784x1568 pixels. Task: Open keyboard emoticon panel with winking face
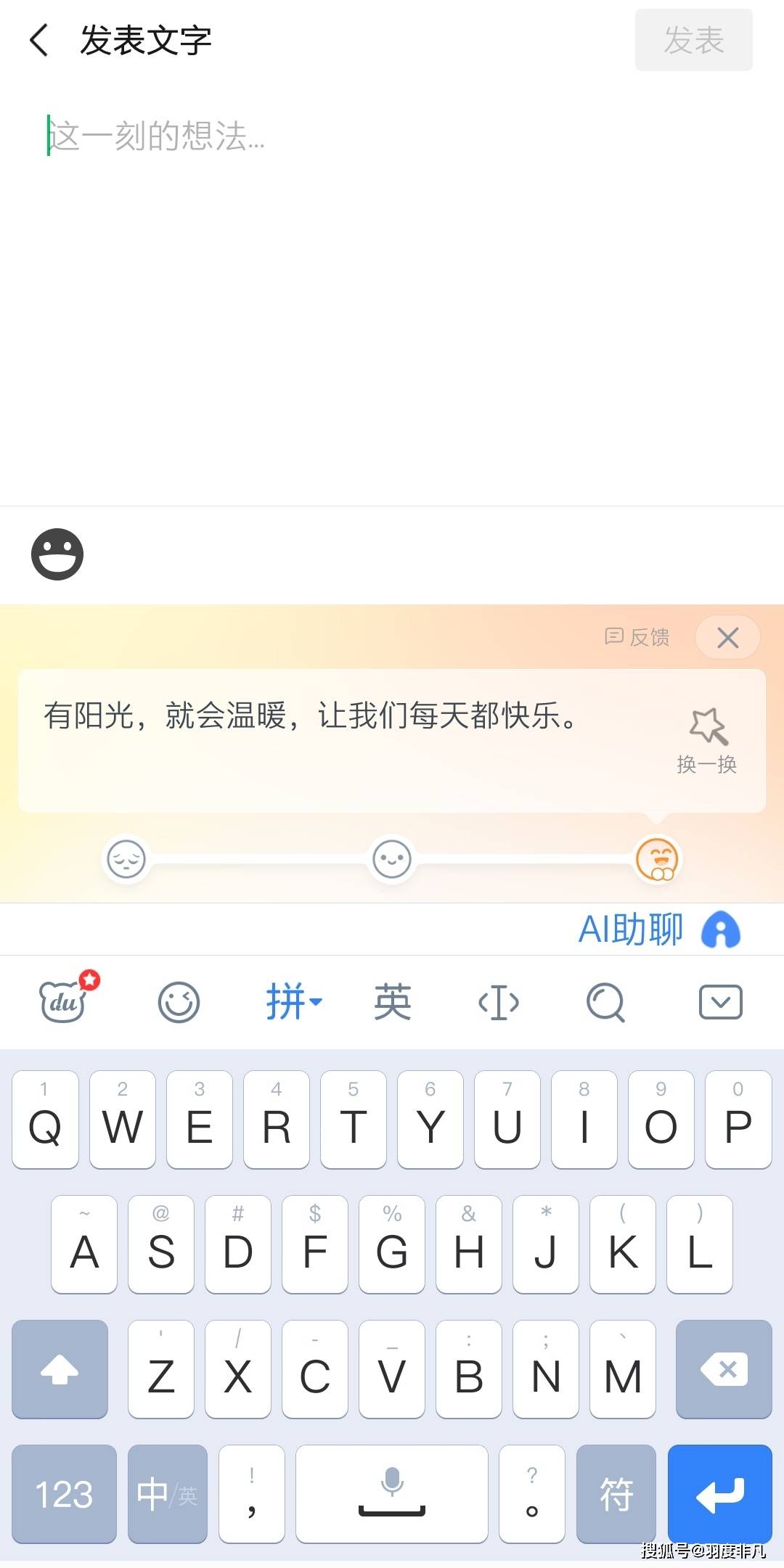[x=179, y=1002]
